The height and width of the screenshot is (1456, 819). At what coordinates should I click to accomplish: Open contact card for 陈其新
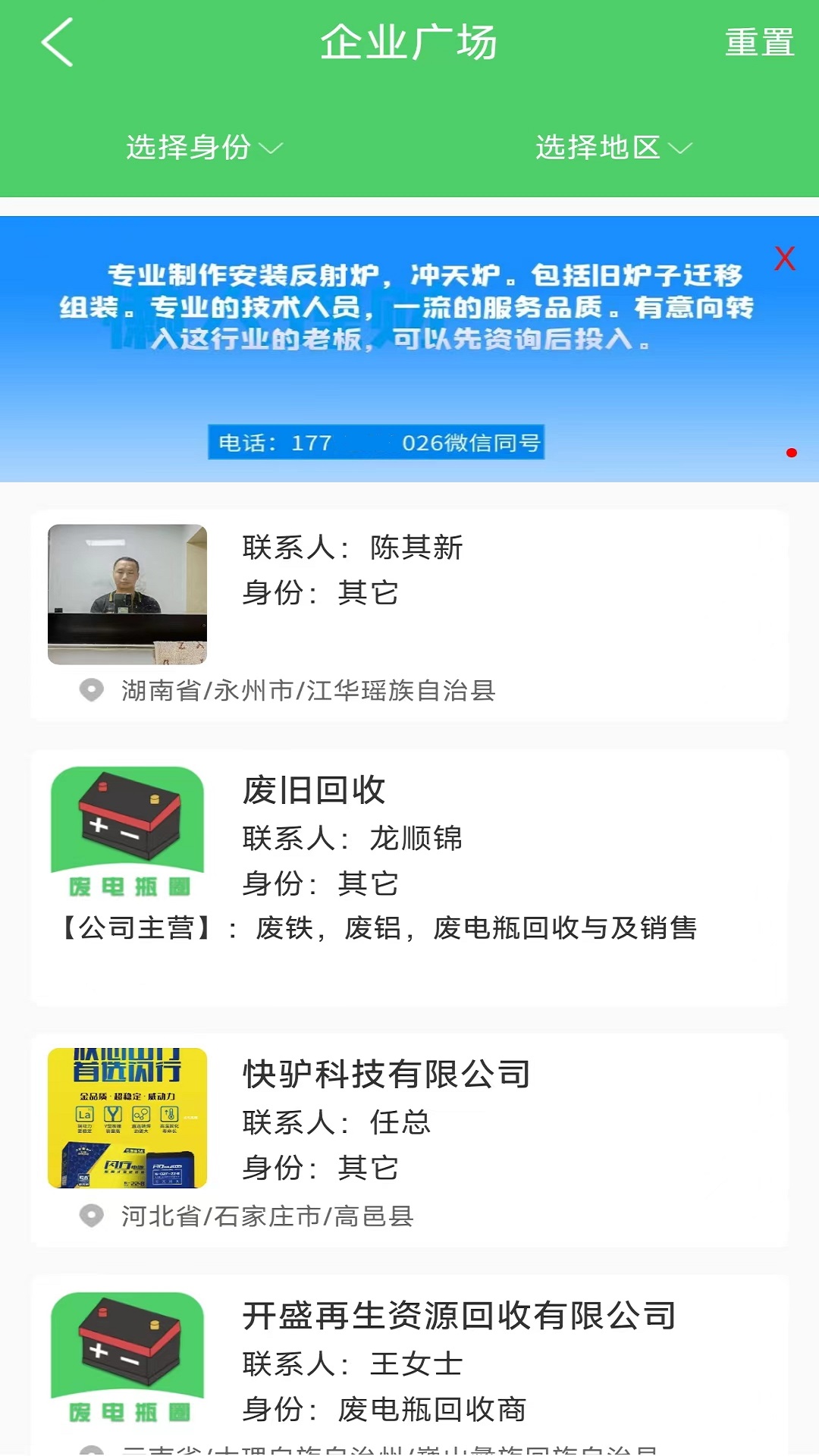point(409,614)
